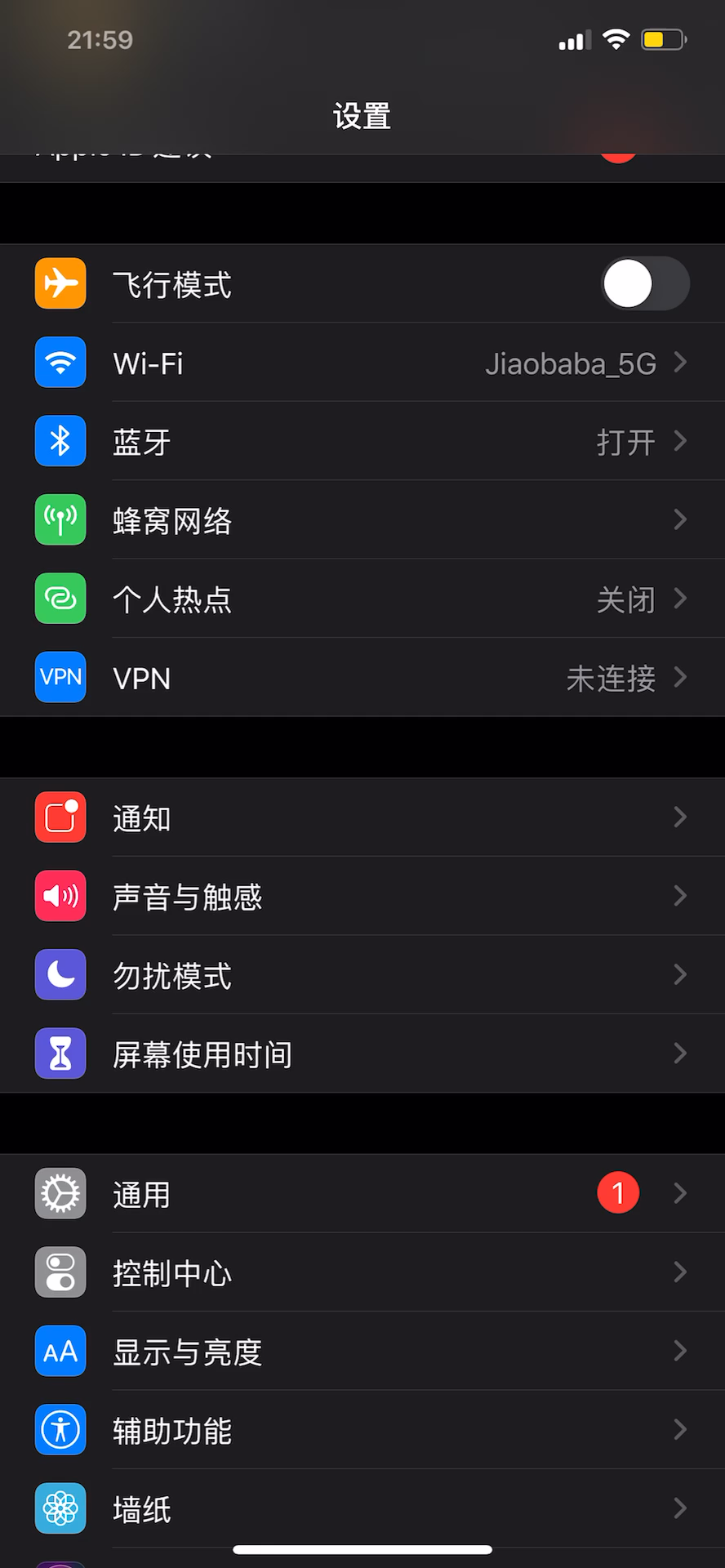Tap the red badge on 通用
Screen dimensions: 725x1568
click(618, 1192)
